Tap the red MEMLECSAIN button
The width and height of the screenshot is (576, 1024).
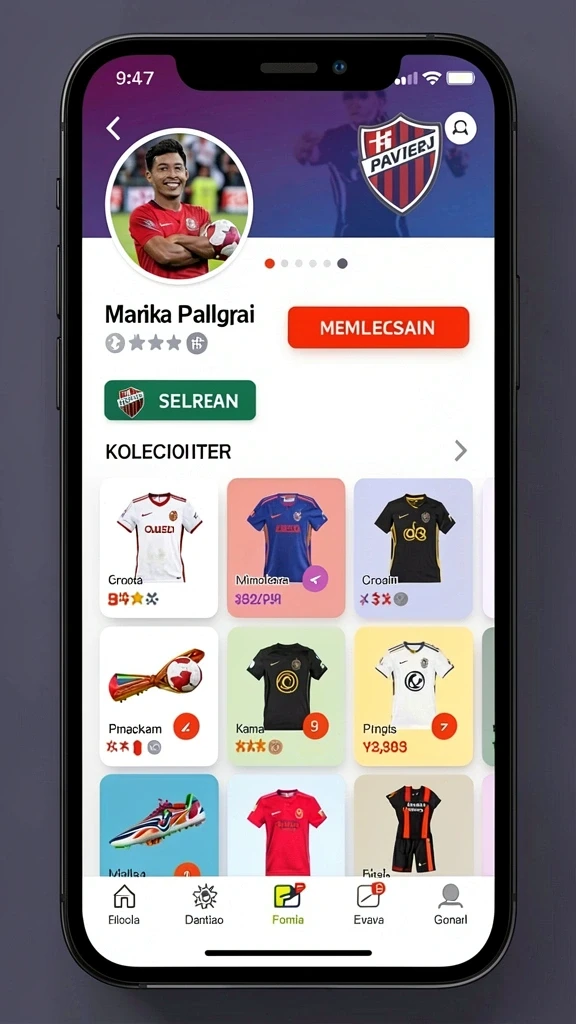378,327
